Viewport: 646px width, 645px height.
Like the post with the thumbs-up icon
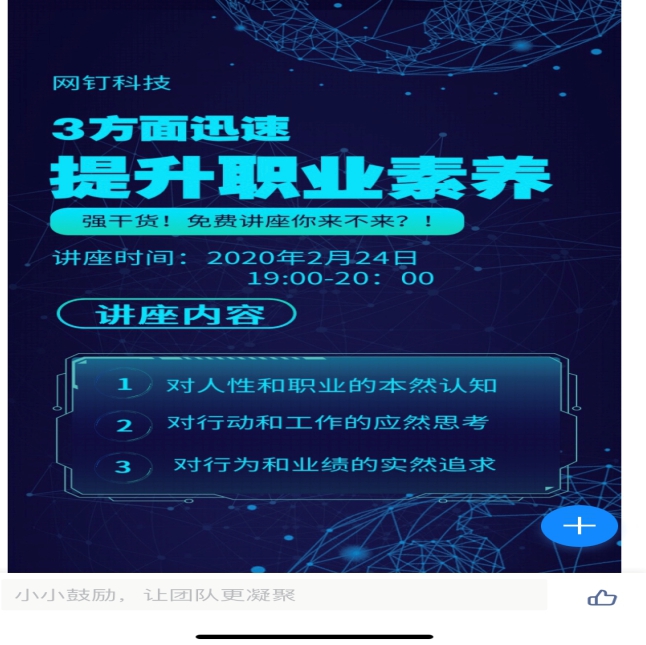pyautogui.click(x=602, y=597)
